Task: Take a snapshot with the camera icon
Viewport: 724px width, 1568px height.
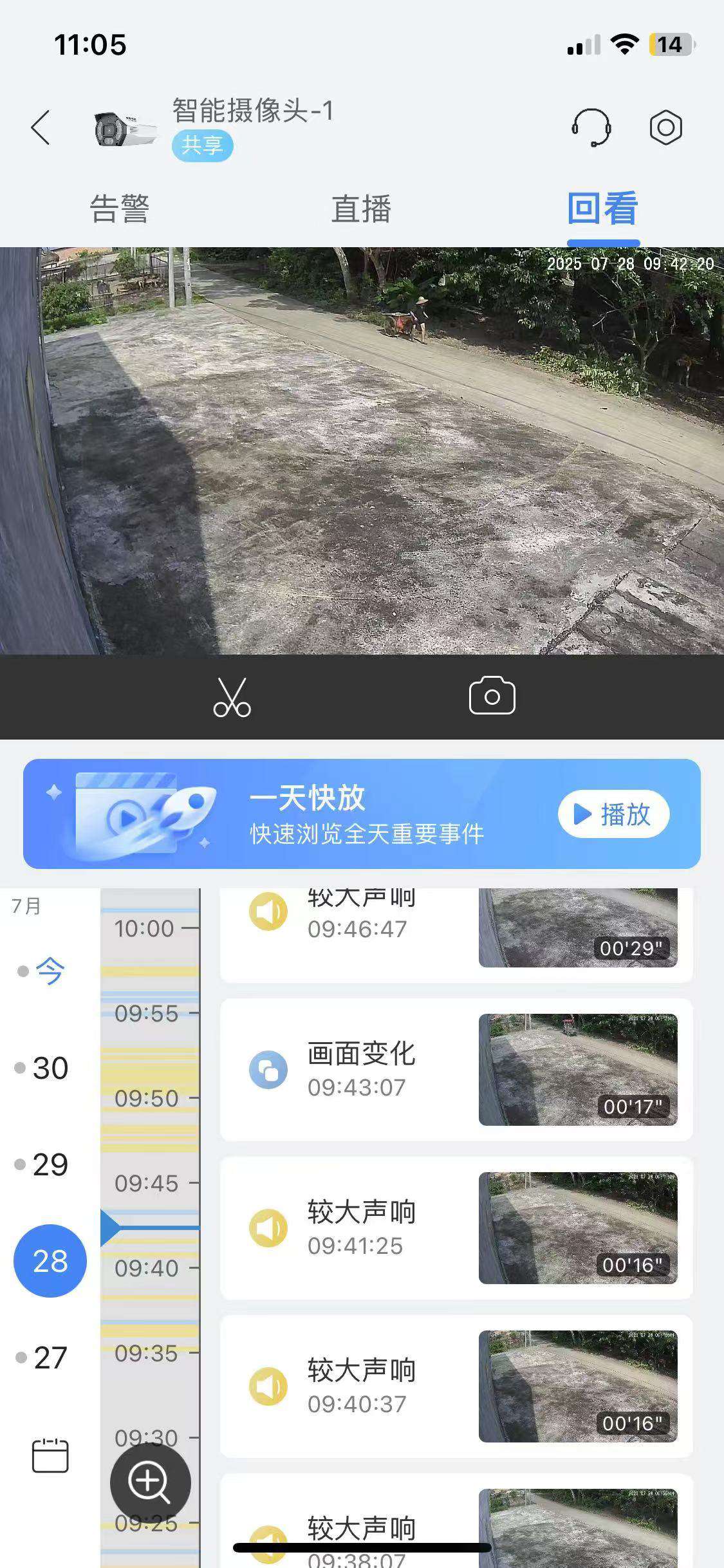Action: coord(492,696)
